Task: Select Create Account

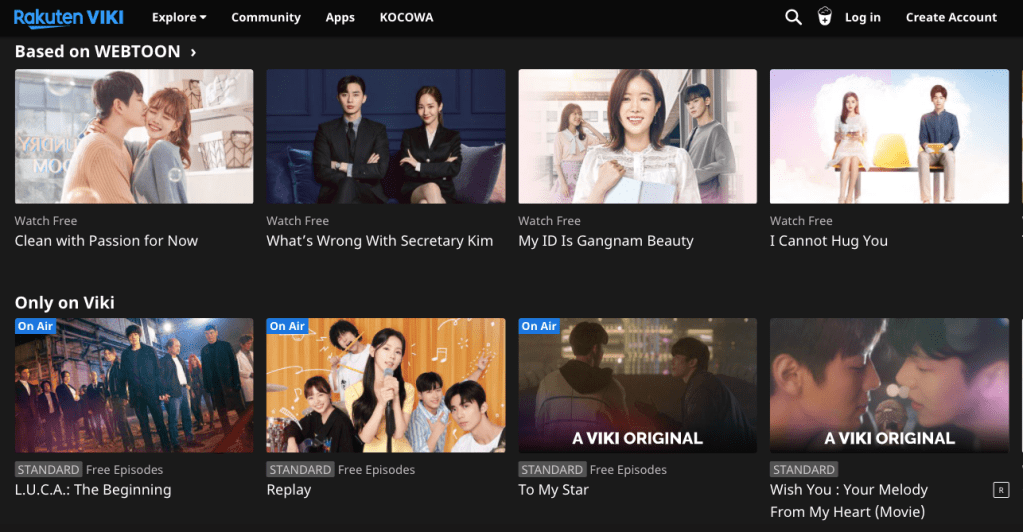Action: [x=951, y=17]
